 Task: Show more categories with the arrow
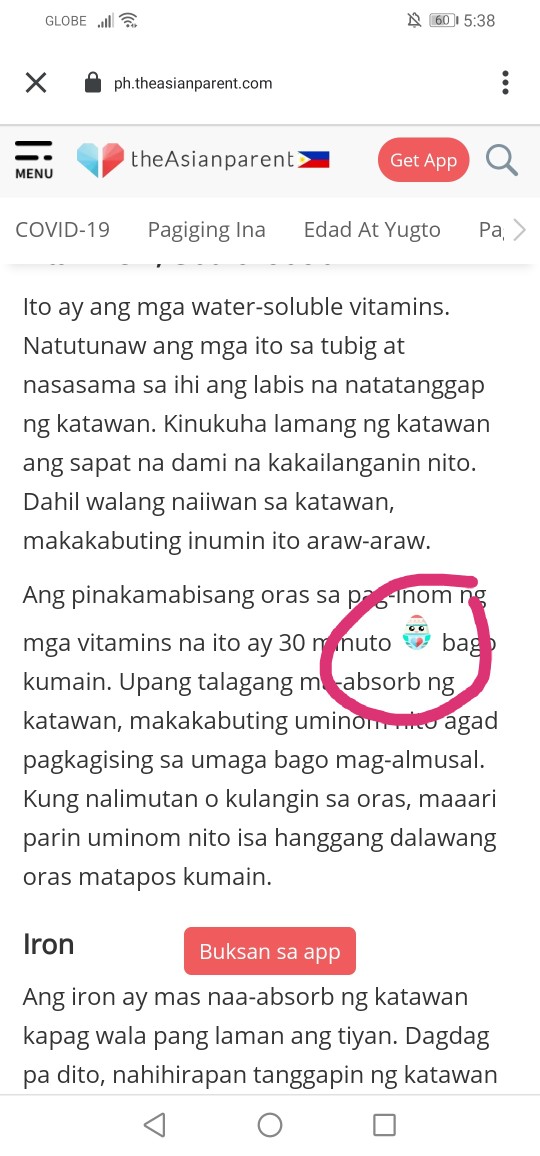pyautogui.click(x=519, y=231)
